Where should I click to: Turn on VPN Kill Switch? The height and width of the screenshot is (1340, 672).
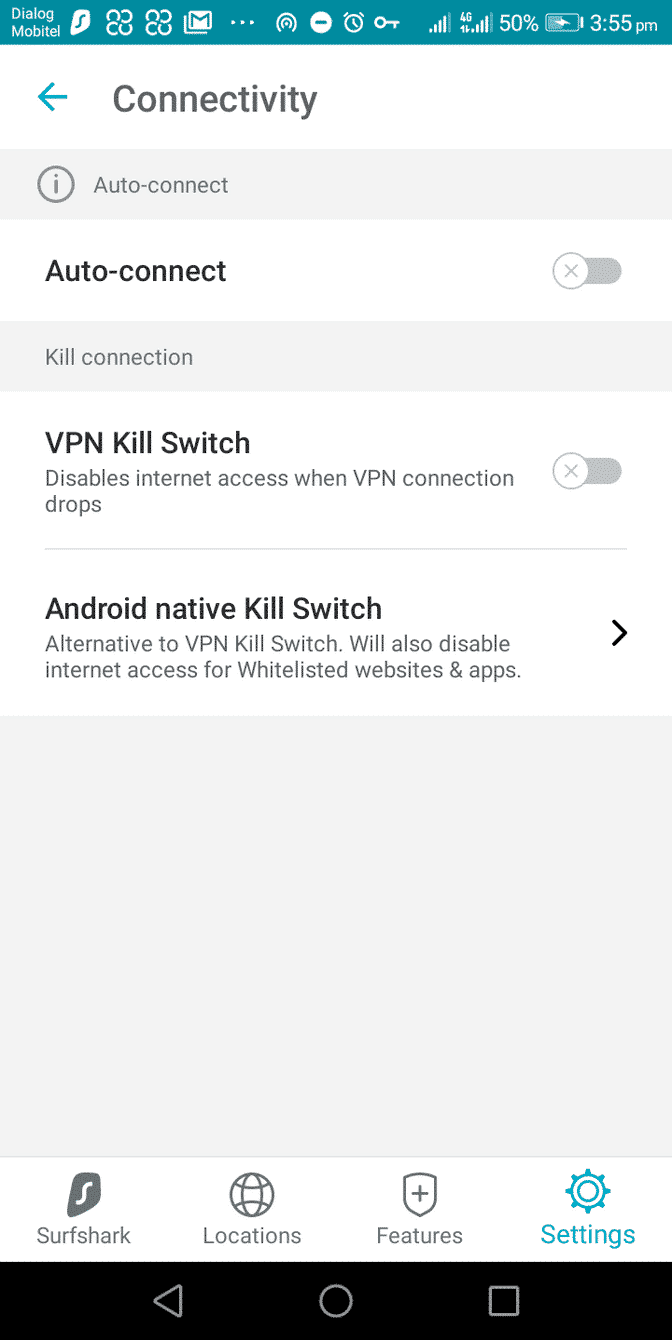(587, 471)
